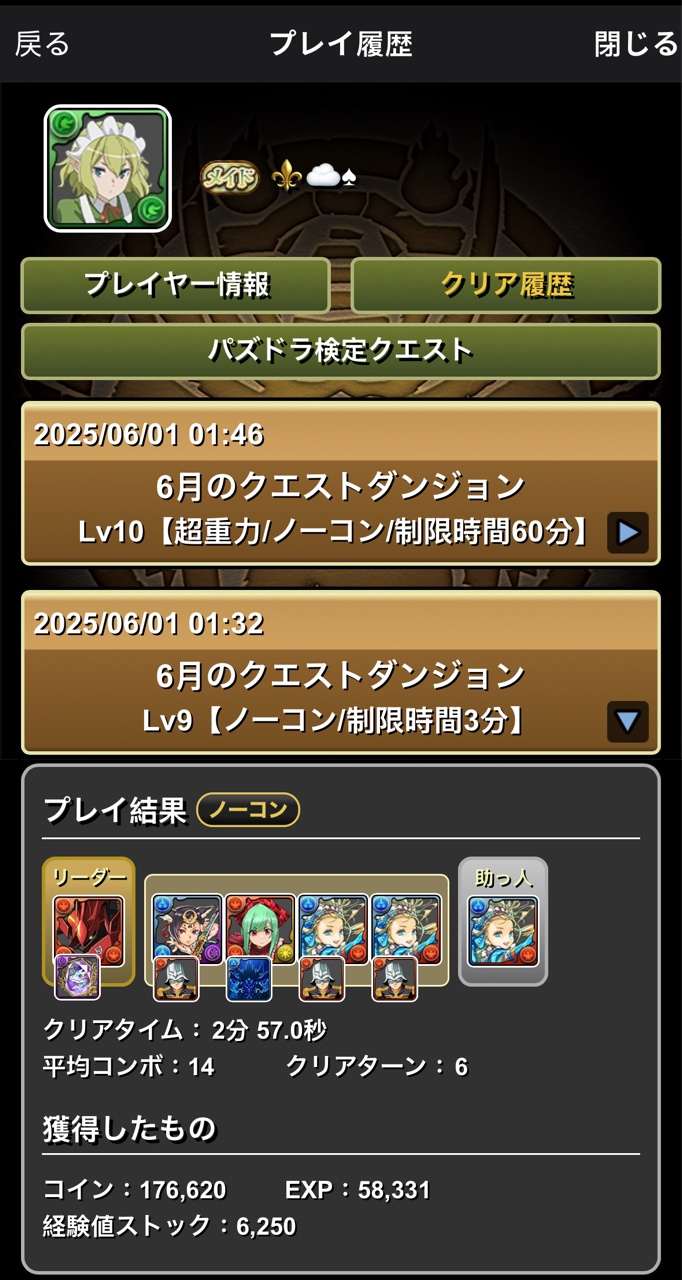View the leader monster under リーダー
The image size is (682, 1280).
point(88,930)
